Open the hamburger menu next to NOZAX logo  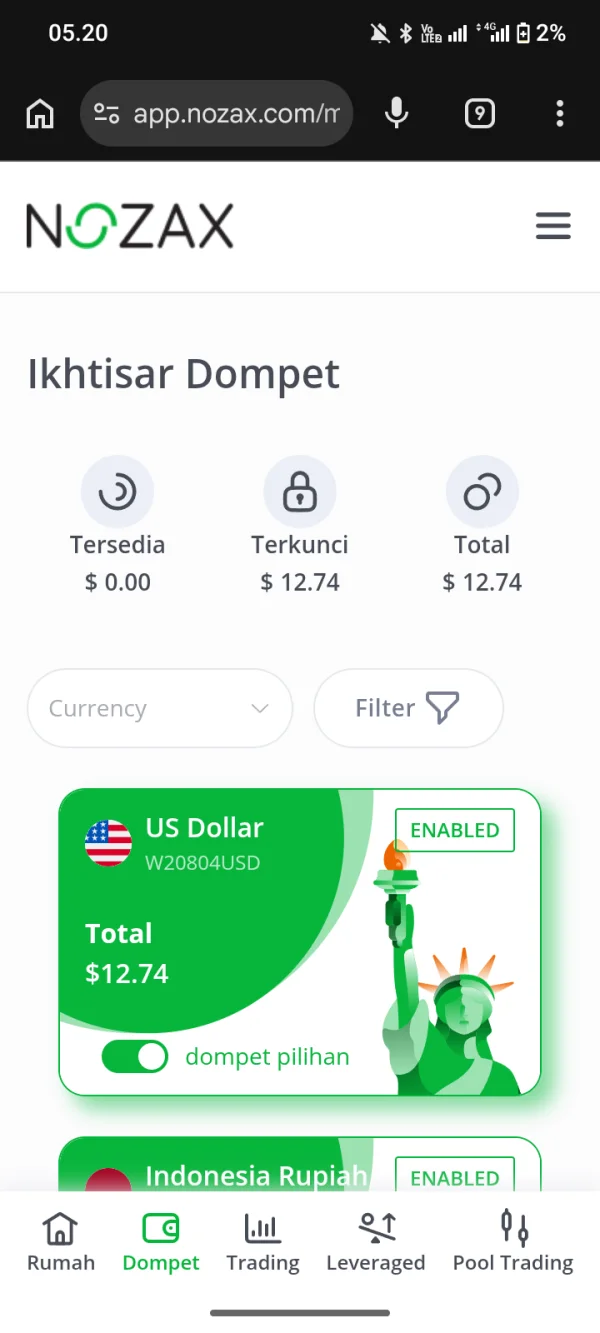[x=553, y=226]
